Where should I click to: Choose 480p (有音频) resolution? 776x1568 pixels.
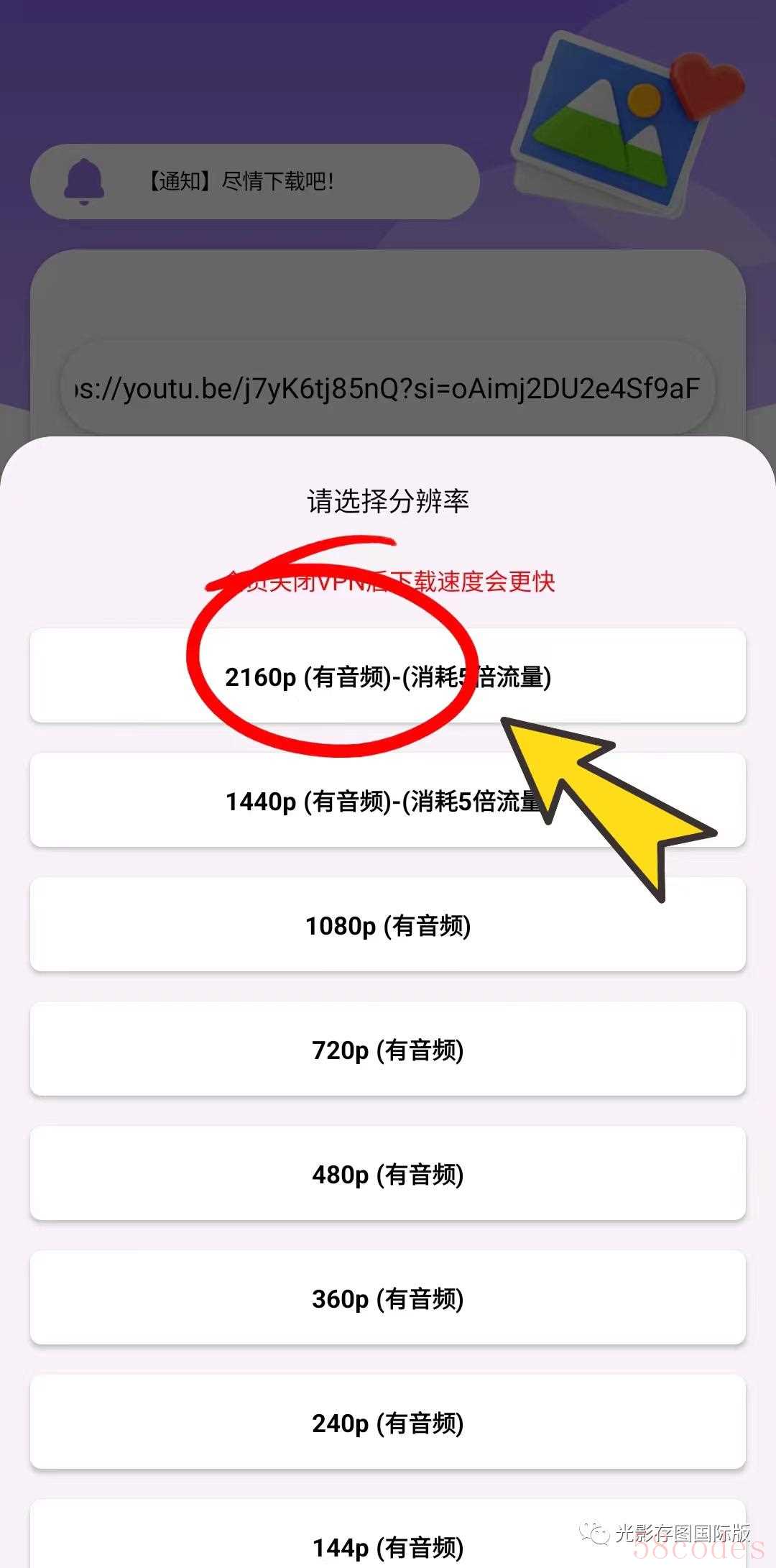pyautogui.click(x=388, y=1174)
